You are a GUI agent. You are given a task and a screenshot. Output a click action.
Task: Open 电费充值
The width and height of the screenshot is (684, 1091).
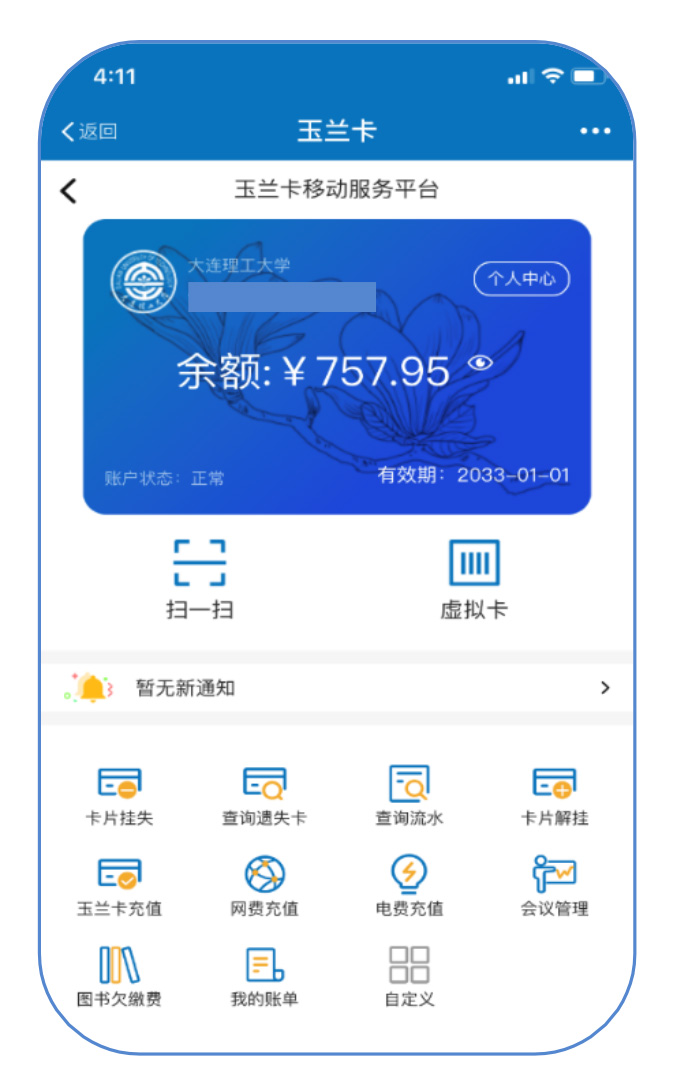point(409,885)
